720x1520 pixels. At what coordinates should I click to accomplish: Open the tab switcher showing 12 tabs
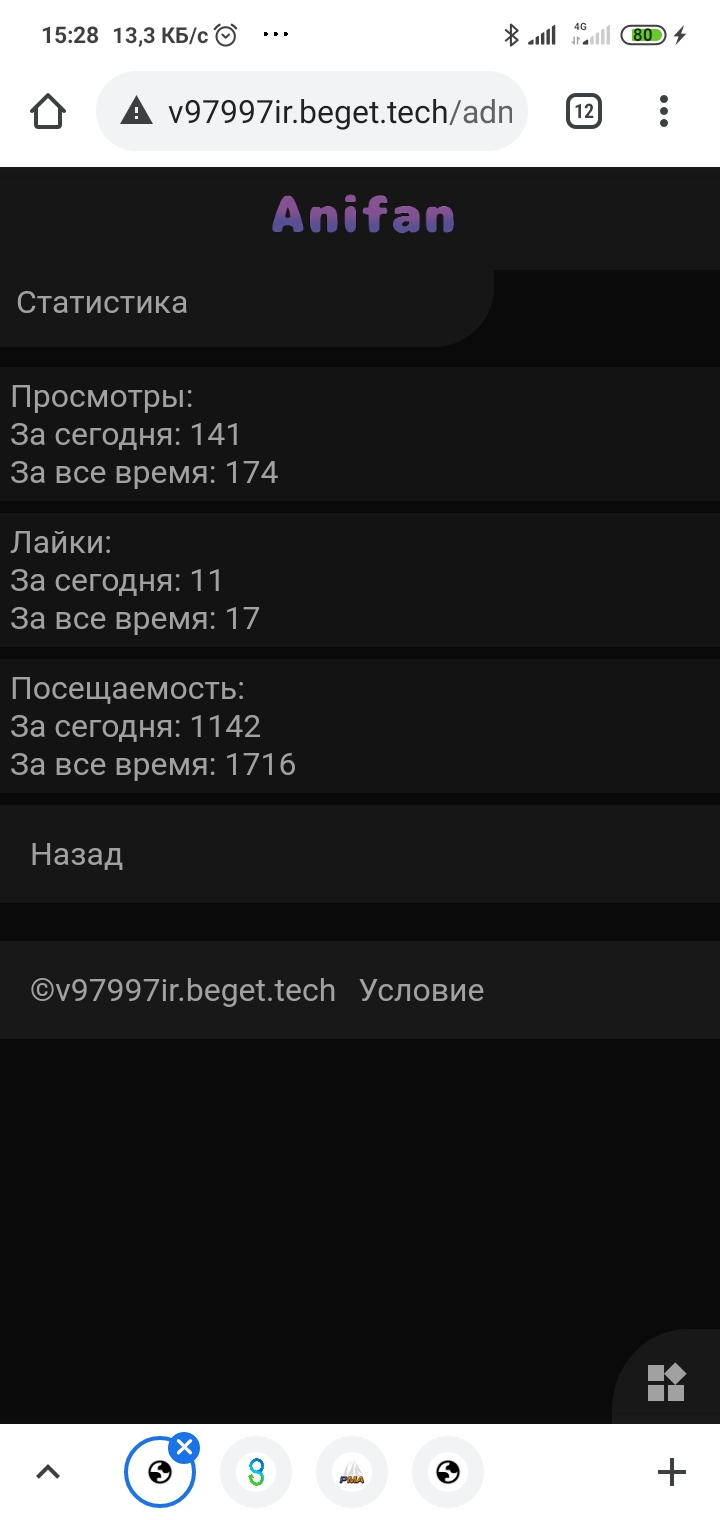[x=584, y=111]
